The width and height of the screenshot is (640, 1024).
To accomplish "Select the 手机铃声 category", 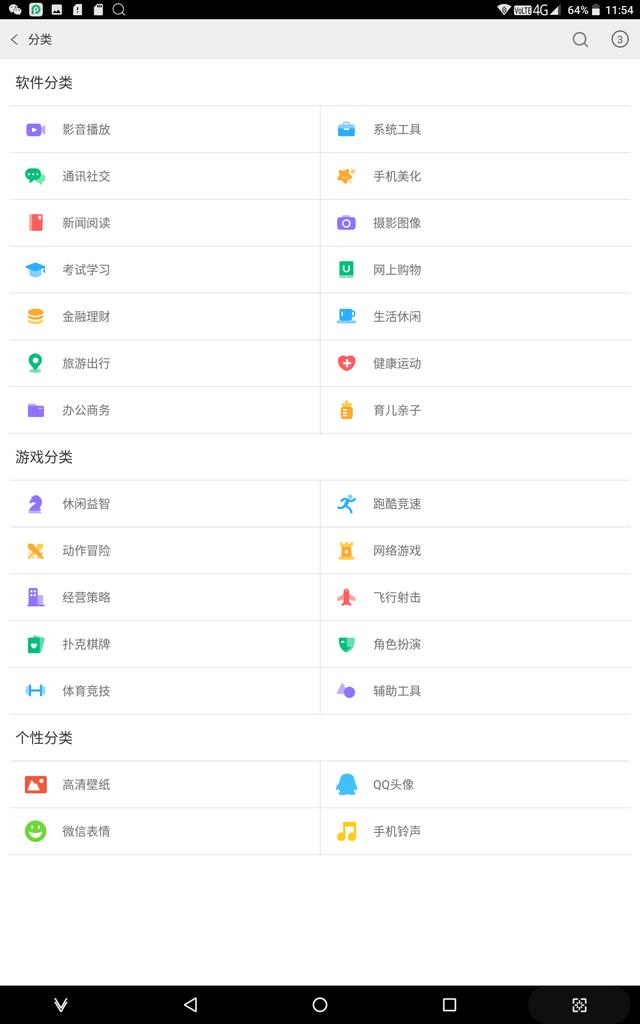I will click(397, 831).
